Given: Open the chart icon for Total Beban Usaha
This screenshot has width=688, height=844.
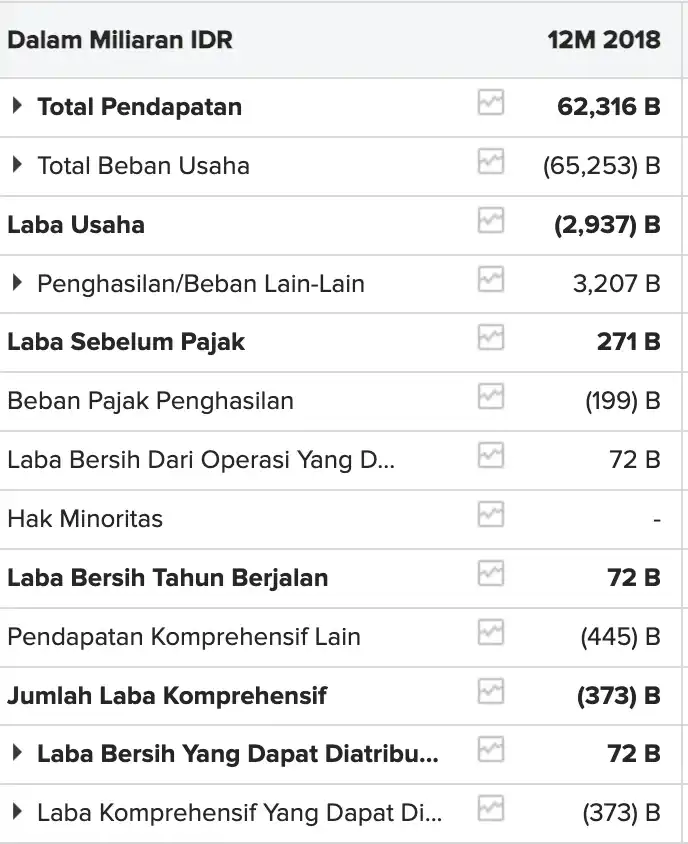Looking at the screenshot, I should pos(491,162).
